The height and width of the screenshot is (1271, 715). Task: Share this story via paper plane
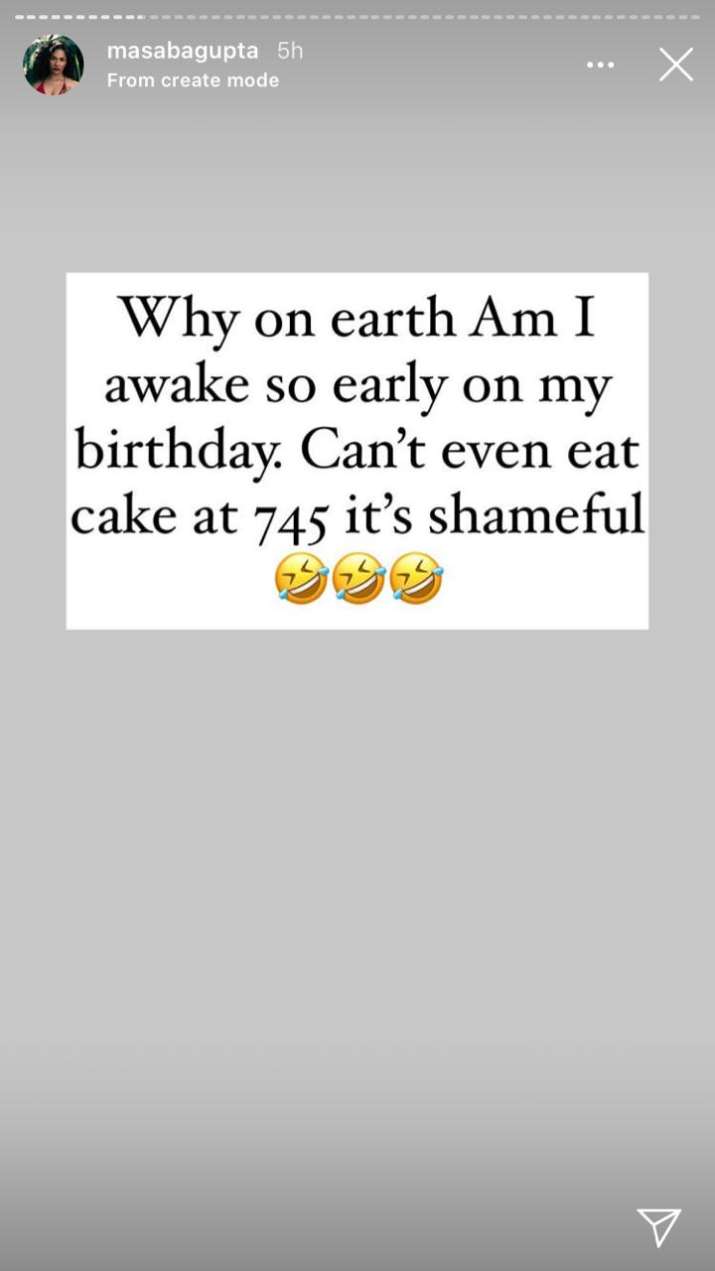[x=659, y=1226]
